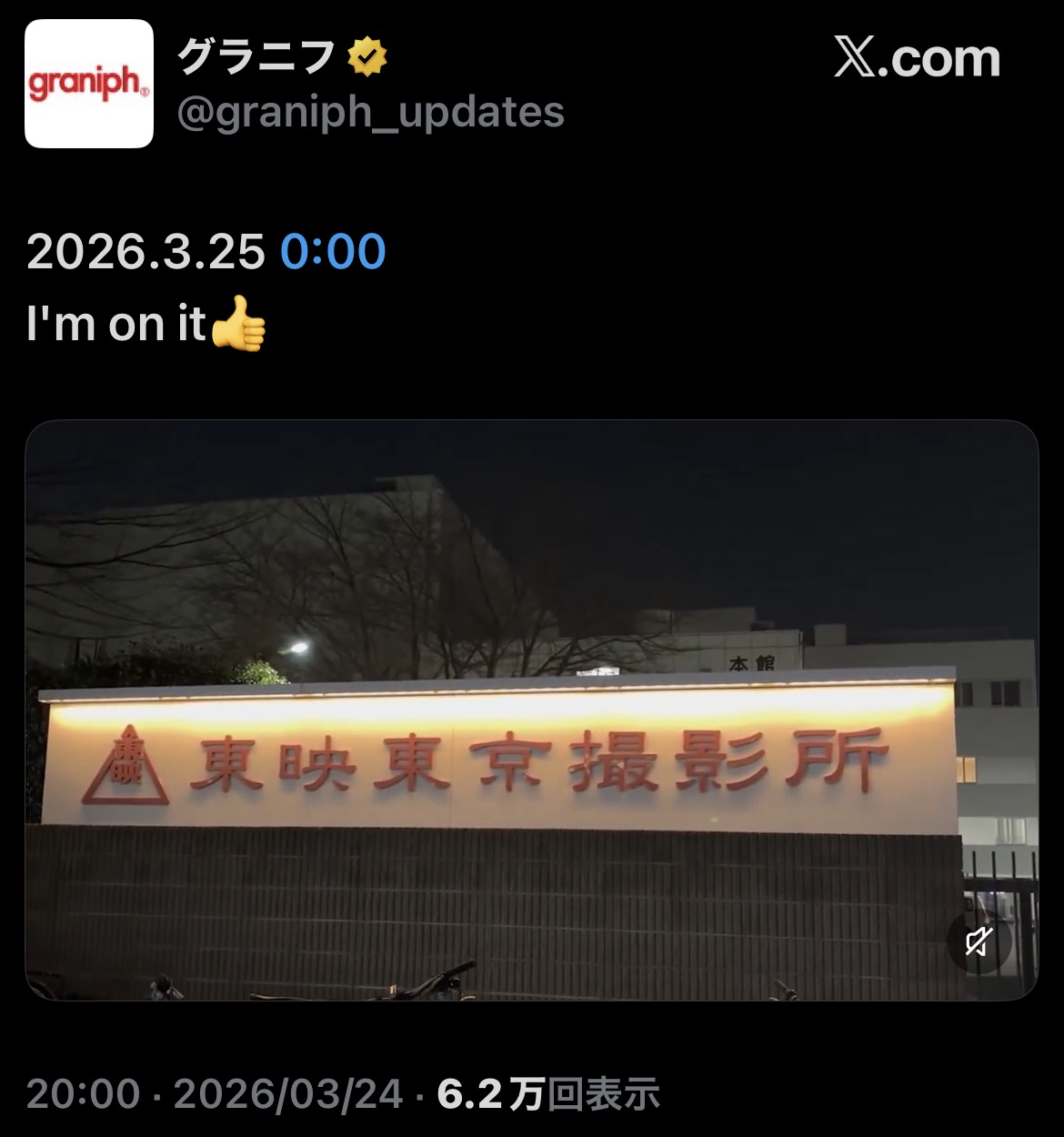Unmute the video sound
Screen dimensions: 1064x1137
click(x=979, y=941)
